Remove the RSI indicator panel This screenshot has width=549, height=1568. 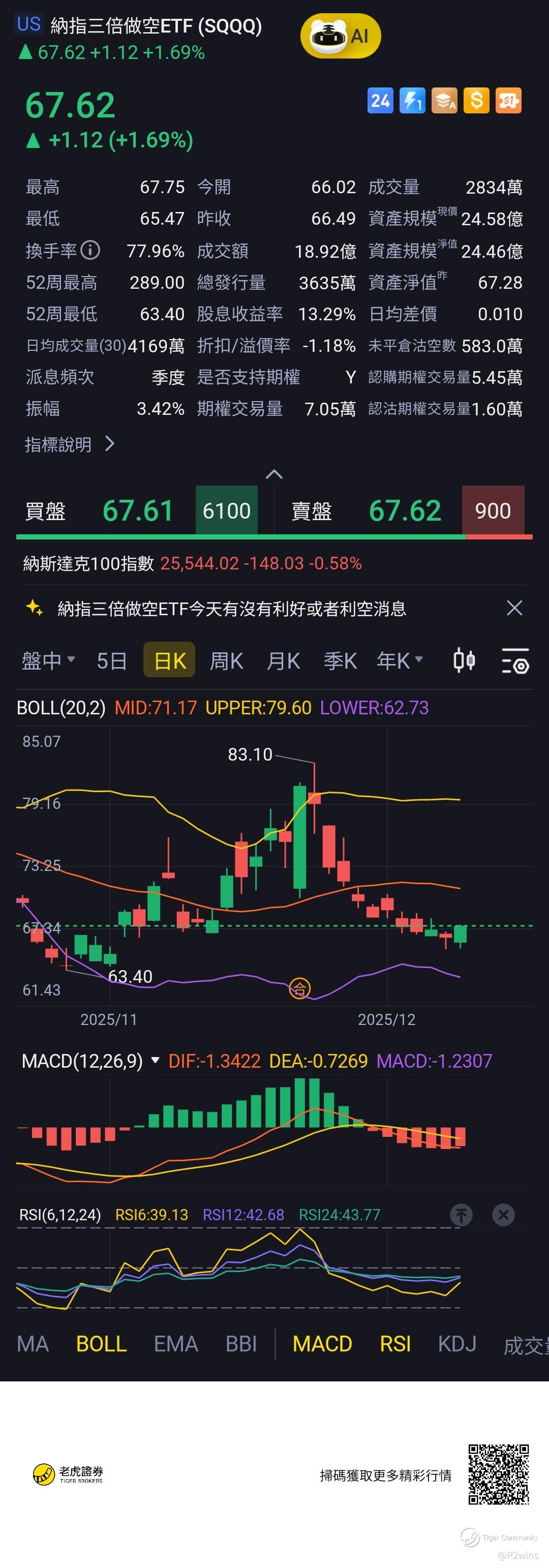click(x=503, y=1215)
